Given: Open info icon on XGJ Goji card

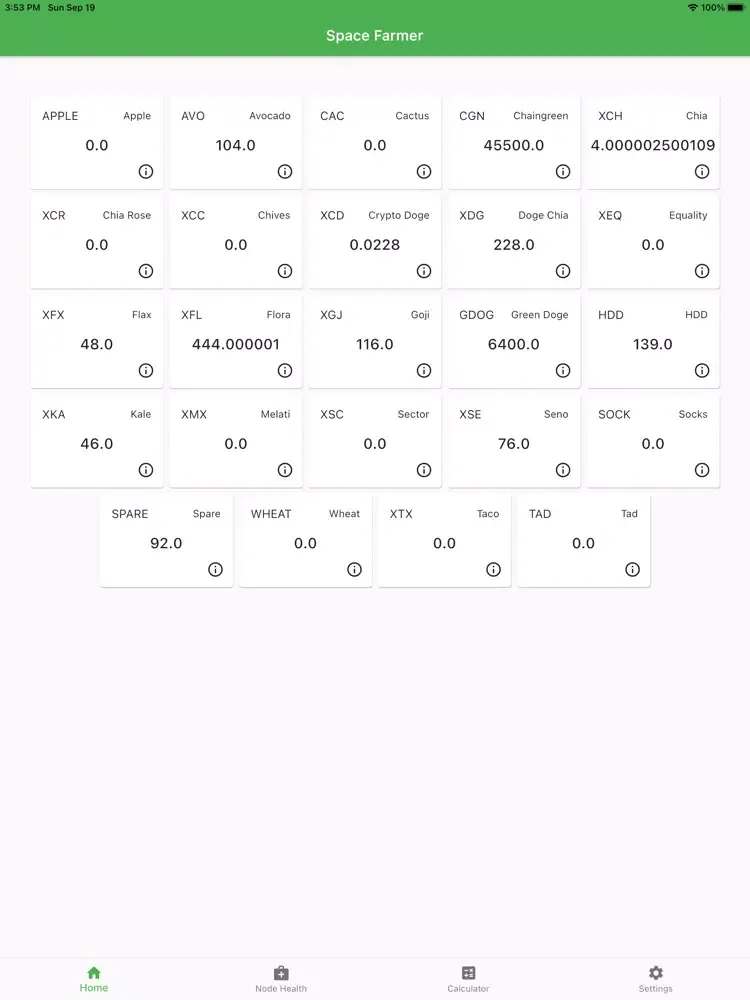Looking at the screenshot, I should [424, 371].
